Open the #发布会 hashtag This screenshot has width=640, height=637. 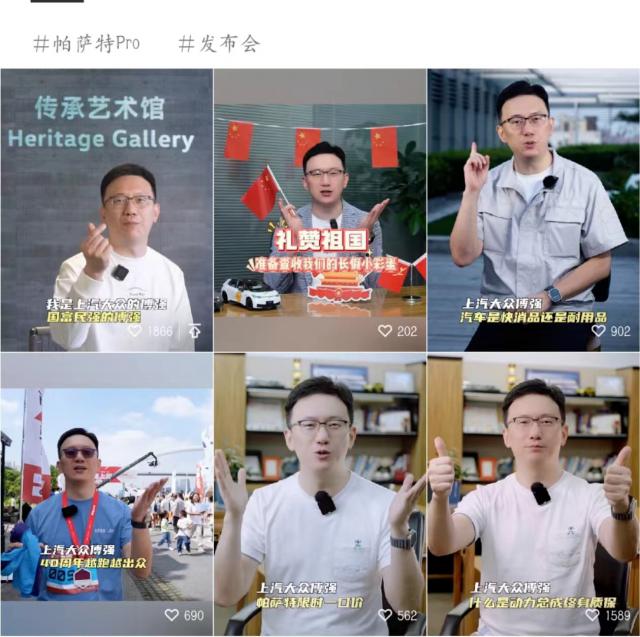219,43
